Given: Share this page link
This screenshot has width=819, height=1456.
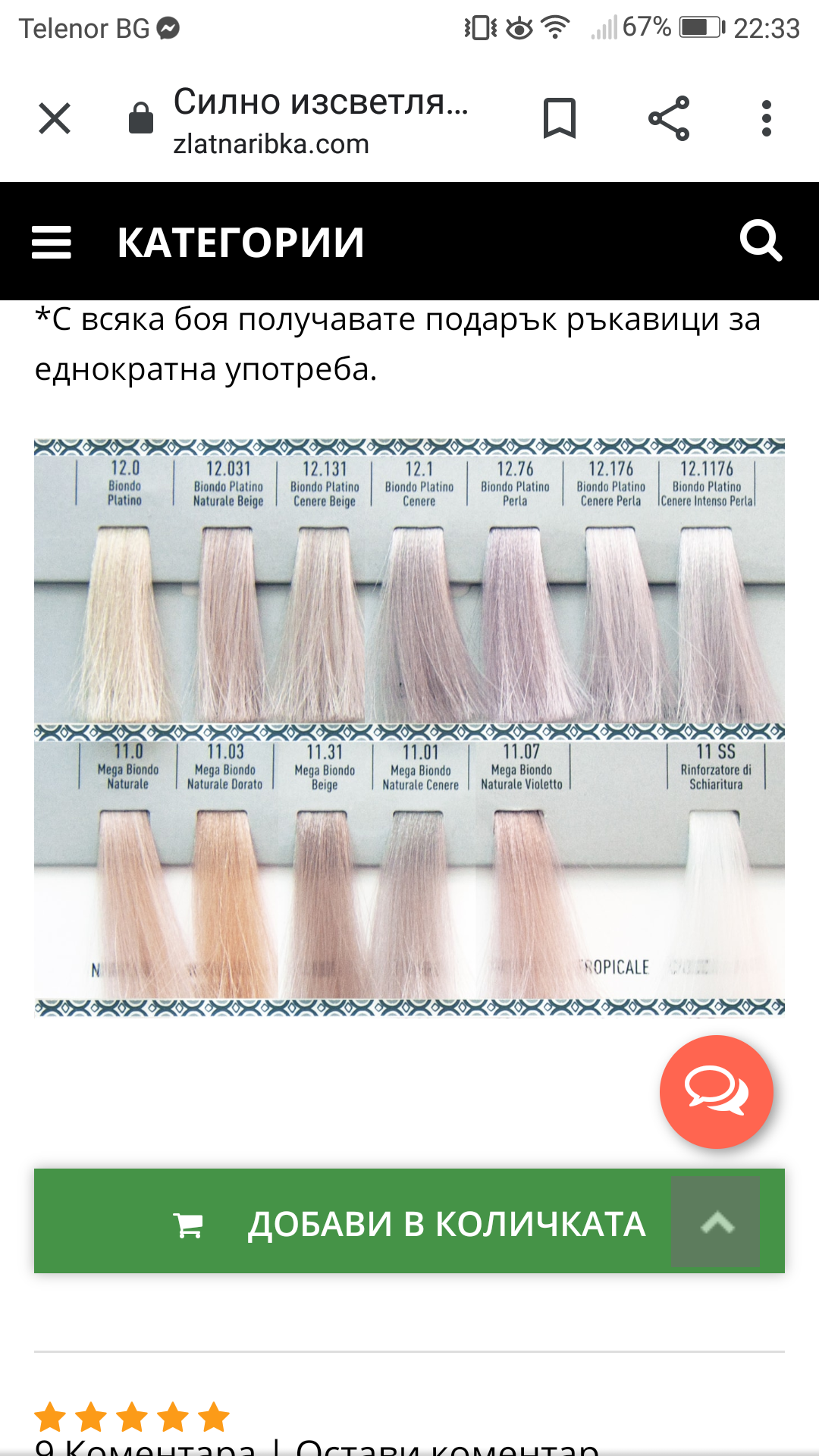Looking at the screenshot, I should point(669,118).
